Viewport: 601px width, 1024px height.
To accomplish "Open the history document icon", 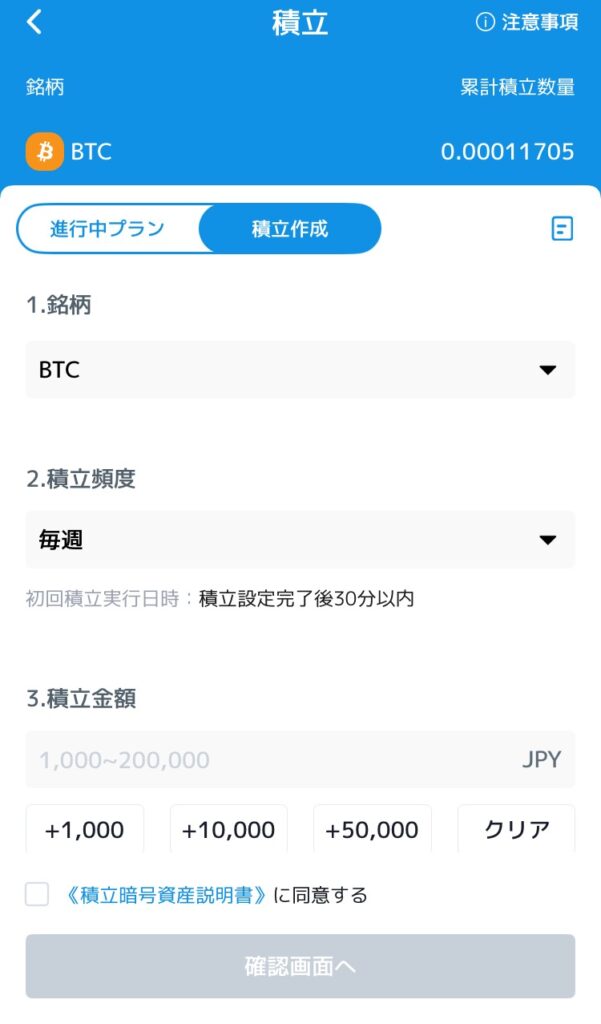I will coord(562,229).
